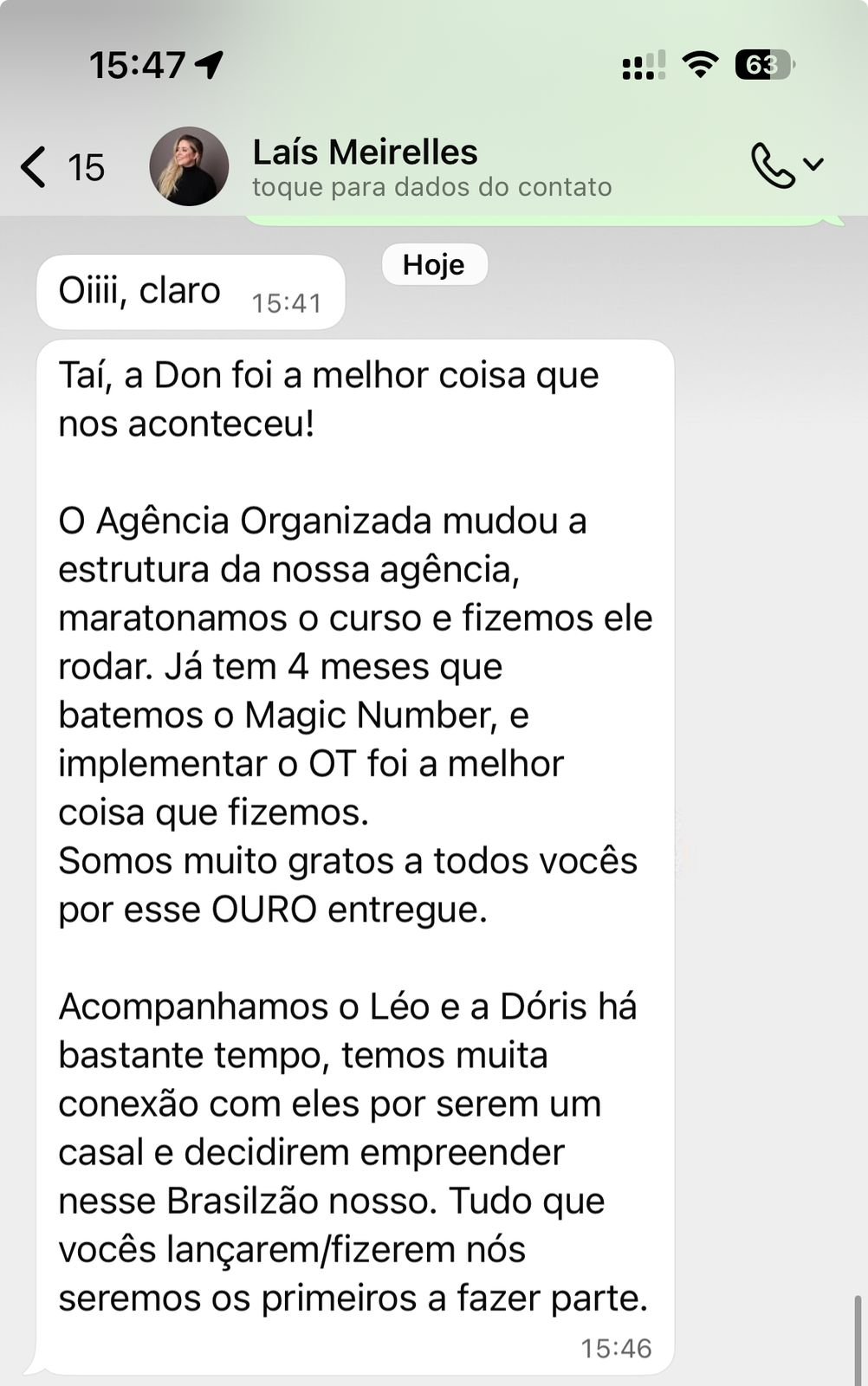Open Laís Meirelles profile photo
Screen dimensions: 868x1386
tap(189, 166)
